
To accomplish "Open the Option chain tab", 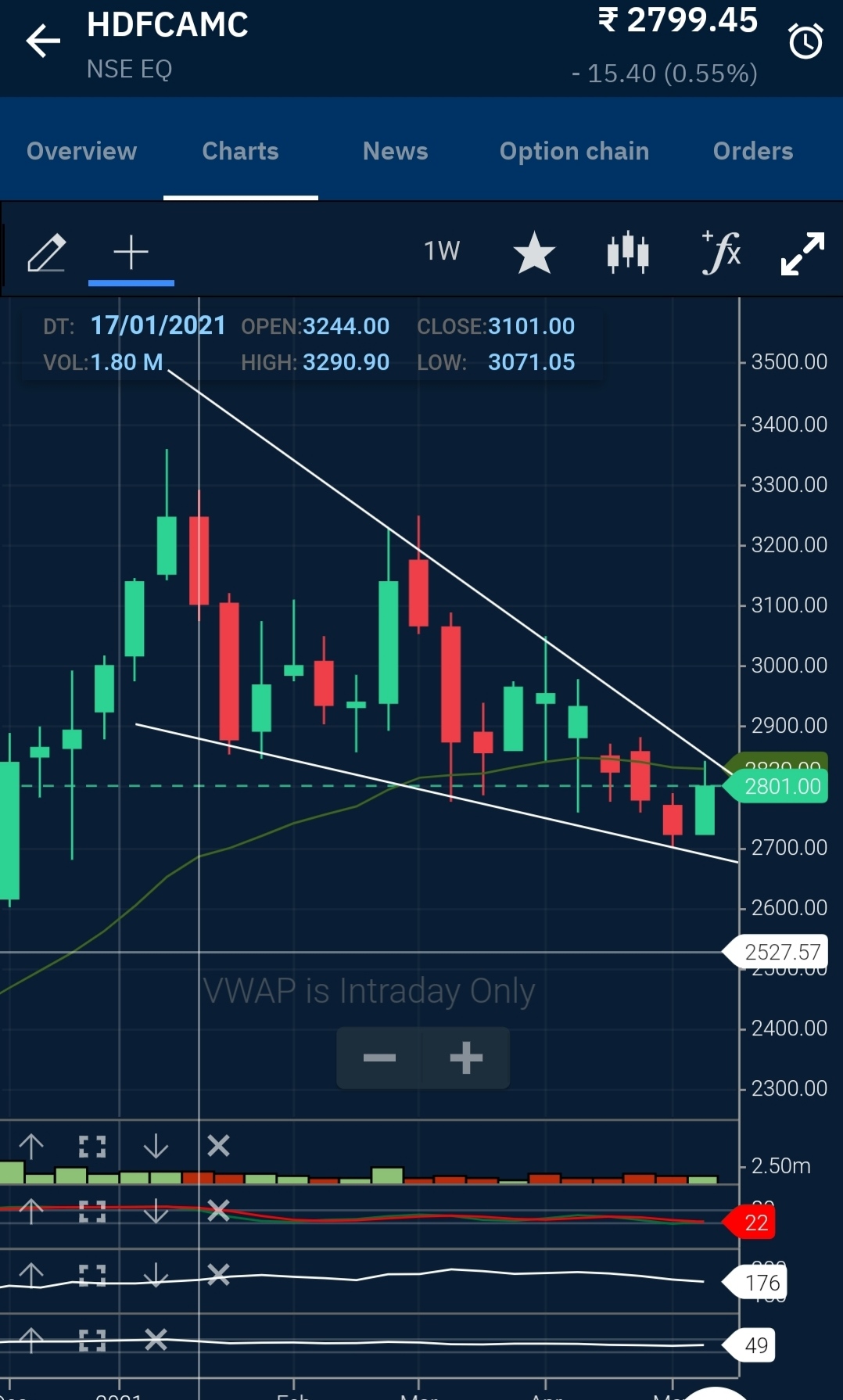I will pyautogui.click(x=574, y=151).
